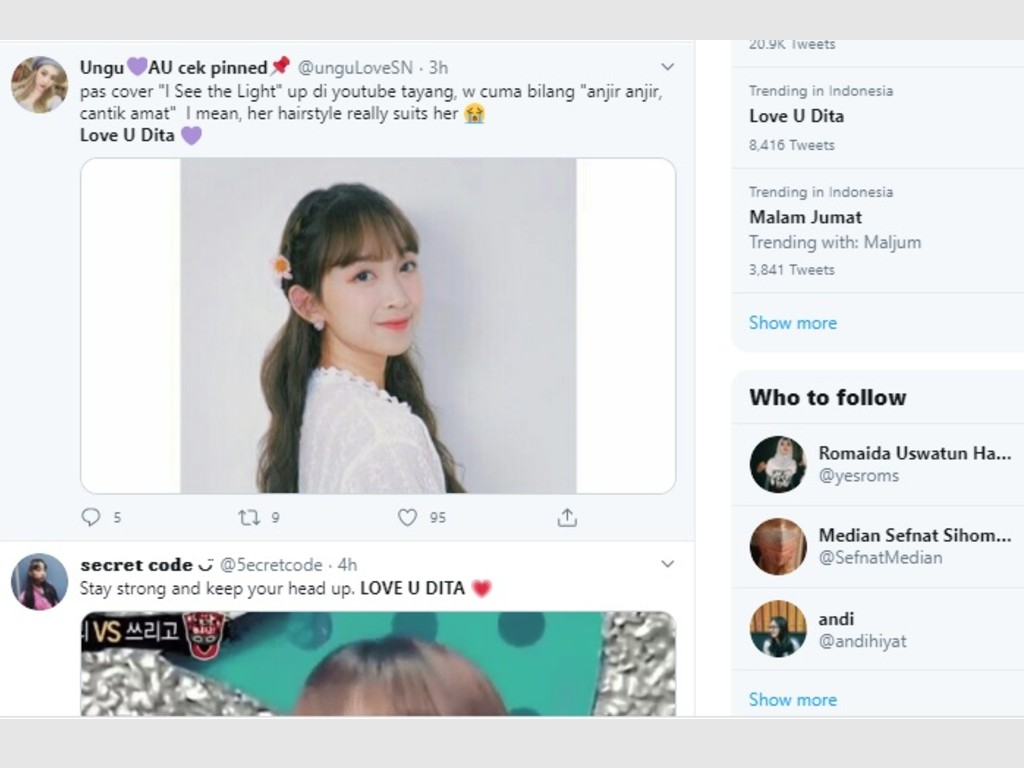Open the image in secret code tweet
Viewport: 1024px width, 768px height.
pyautogui.click(x=378, y=664)
